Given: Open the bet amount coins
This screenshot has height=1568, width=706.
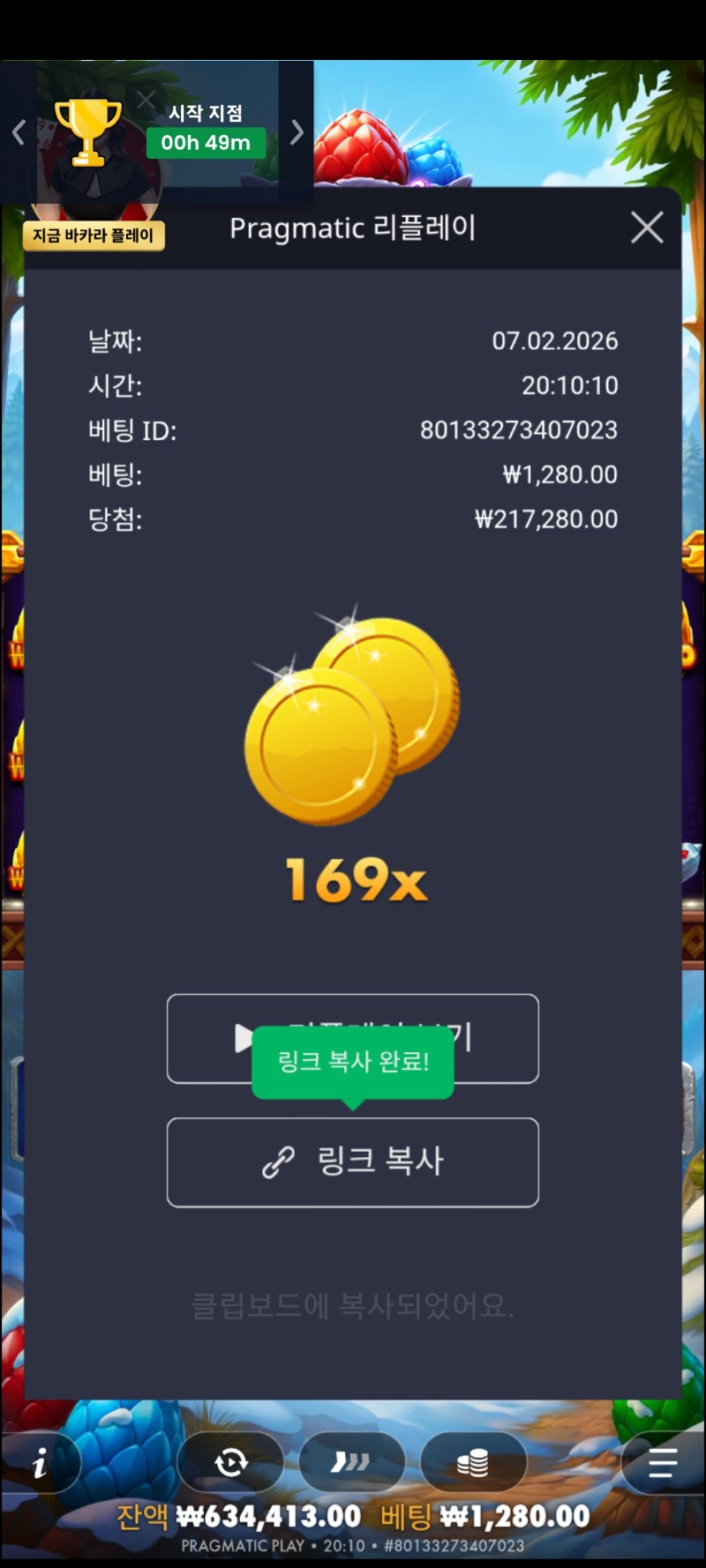Looking at the screenshot, I should click(473, 1463).
